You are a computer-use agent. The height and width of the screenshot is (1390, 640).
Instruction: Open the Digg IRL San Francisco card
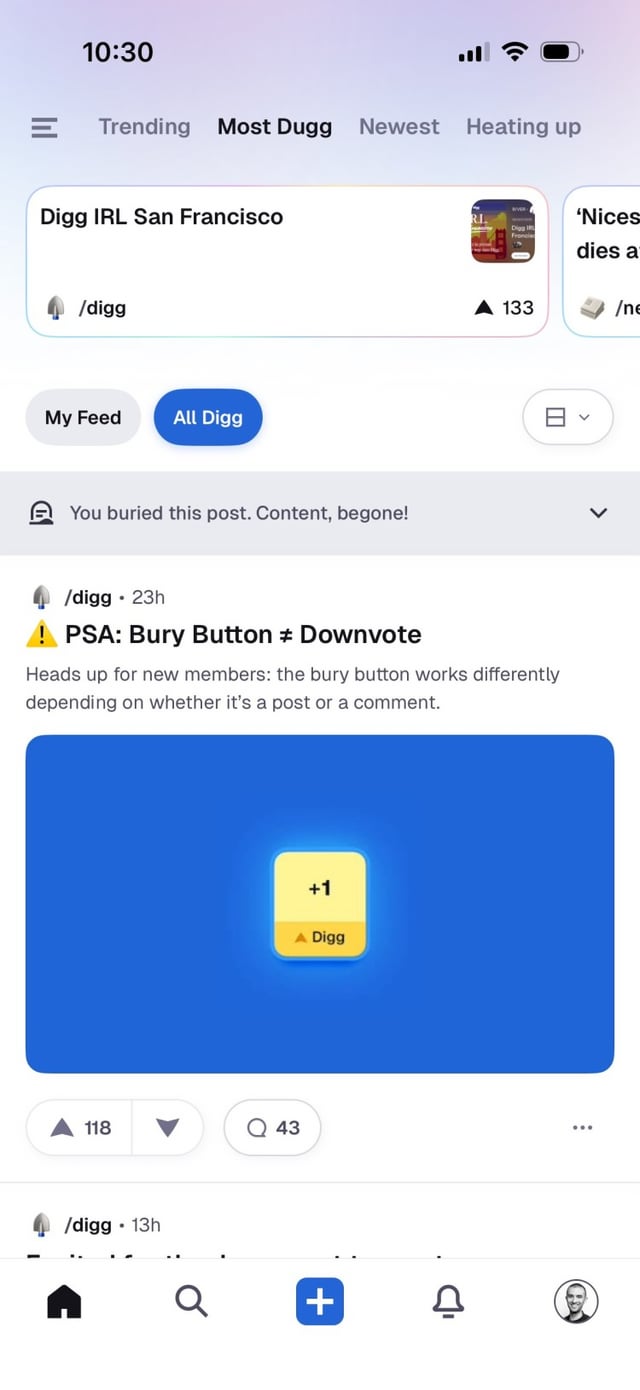287,261
